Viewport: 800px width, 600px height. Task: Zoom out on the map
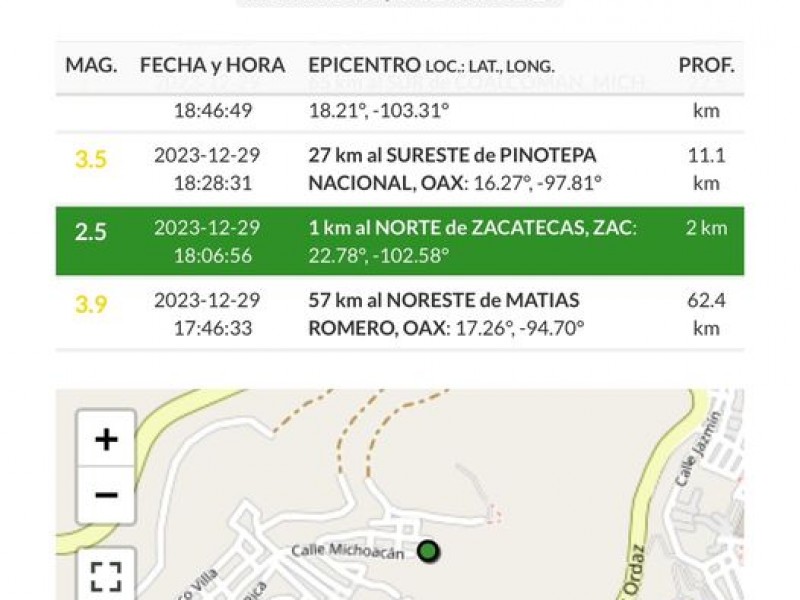click(x=106, y=495)
